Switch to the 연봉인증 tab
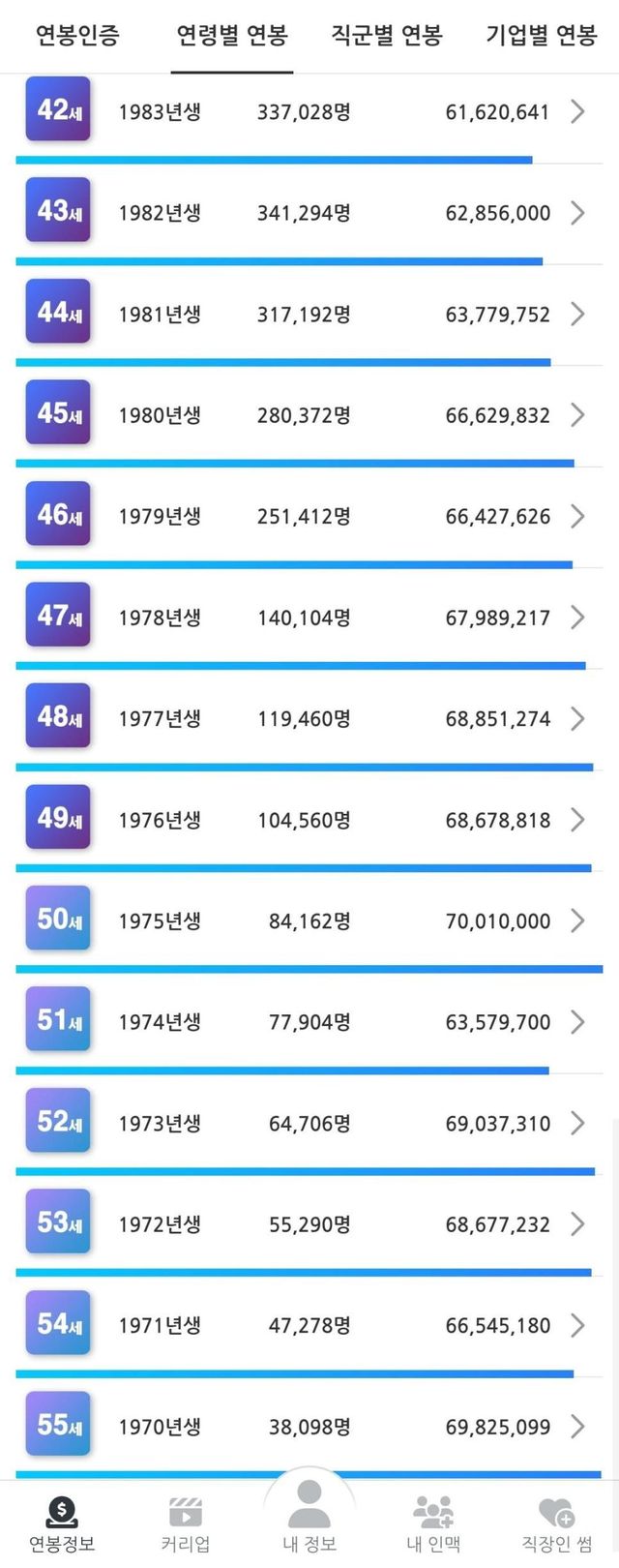Image resolution: width=619 pixels, height=1568 pixels. tap(77, 36)
